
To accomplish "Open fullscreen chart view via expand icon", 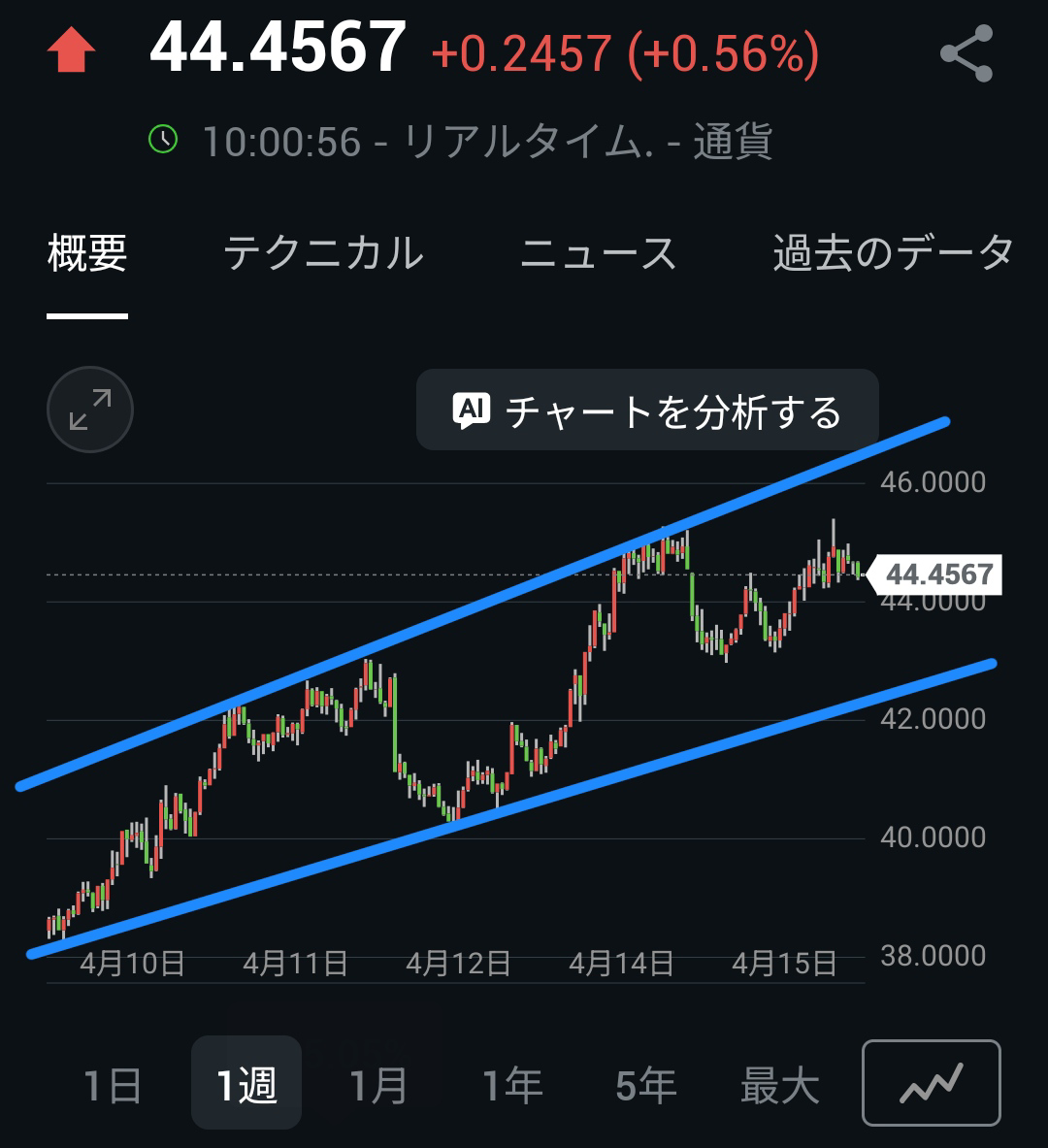I will pyautogui.click(x=89, y=409).
